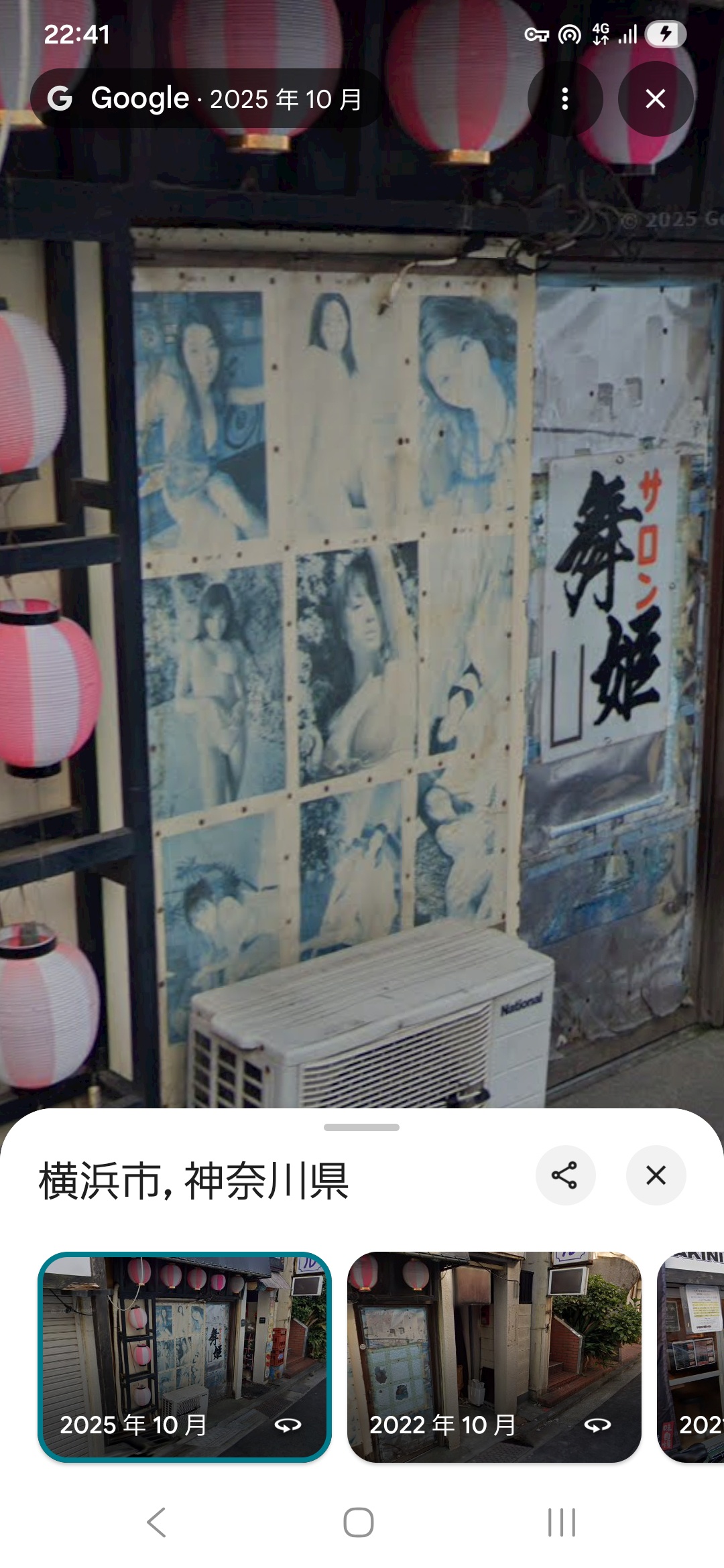The image size is (724, 1568).
Task: Share this Yokohama street view location
Action: pyautogui.click(x=565, y=1175)
